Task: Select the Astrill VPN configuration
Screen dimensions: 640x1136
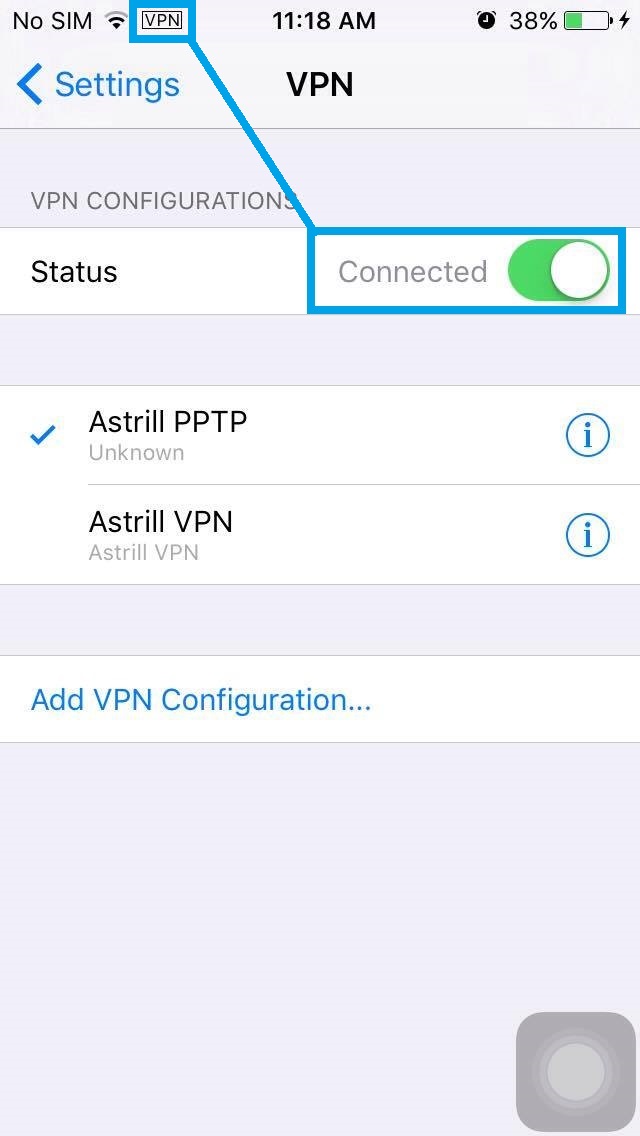Action: (160, 535)
